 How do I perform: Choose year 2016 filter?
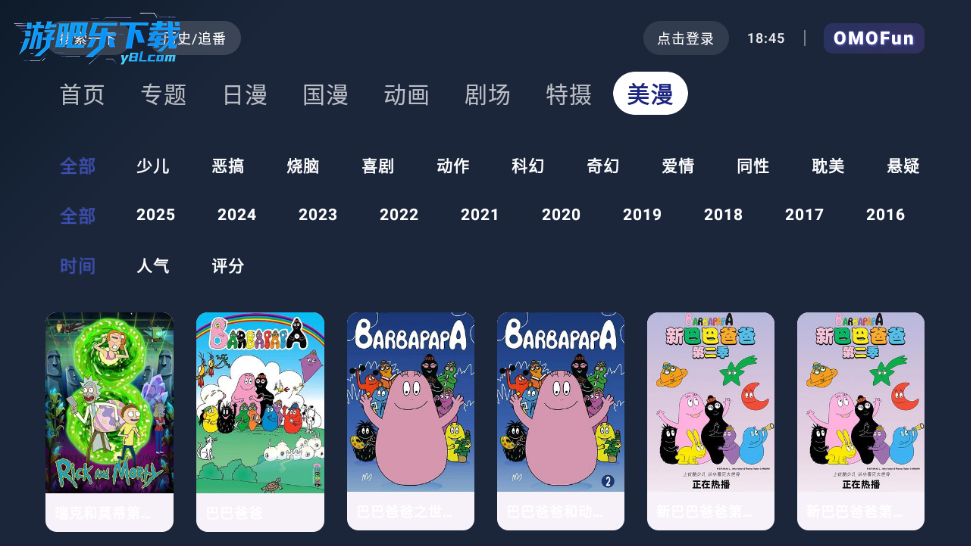pyautogui.click(x=885, y=215)
